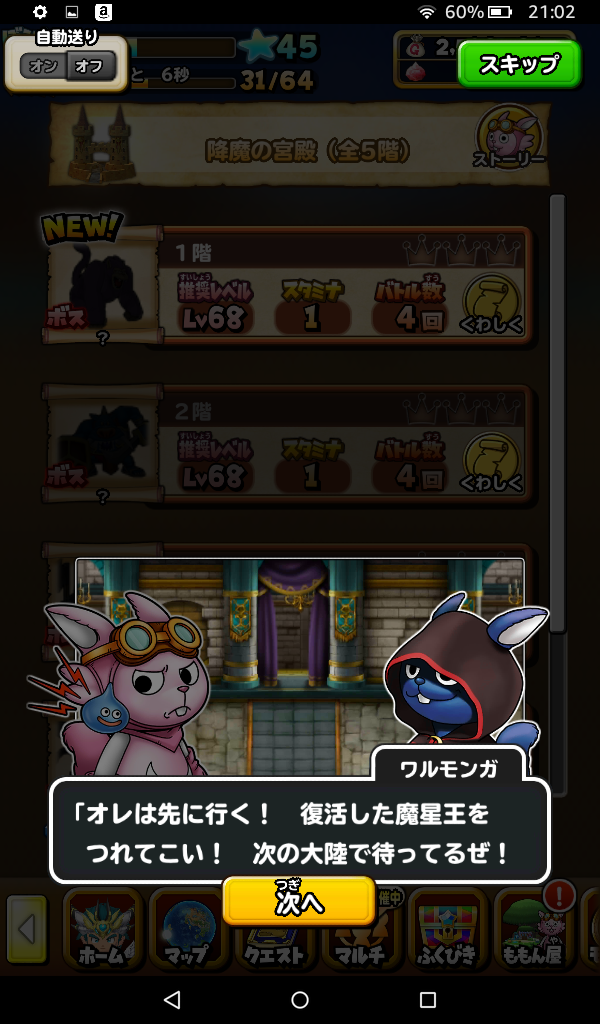Open Android home screen
The height and width of the screenshot is (1024, 600).
[300, 999]
